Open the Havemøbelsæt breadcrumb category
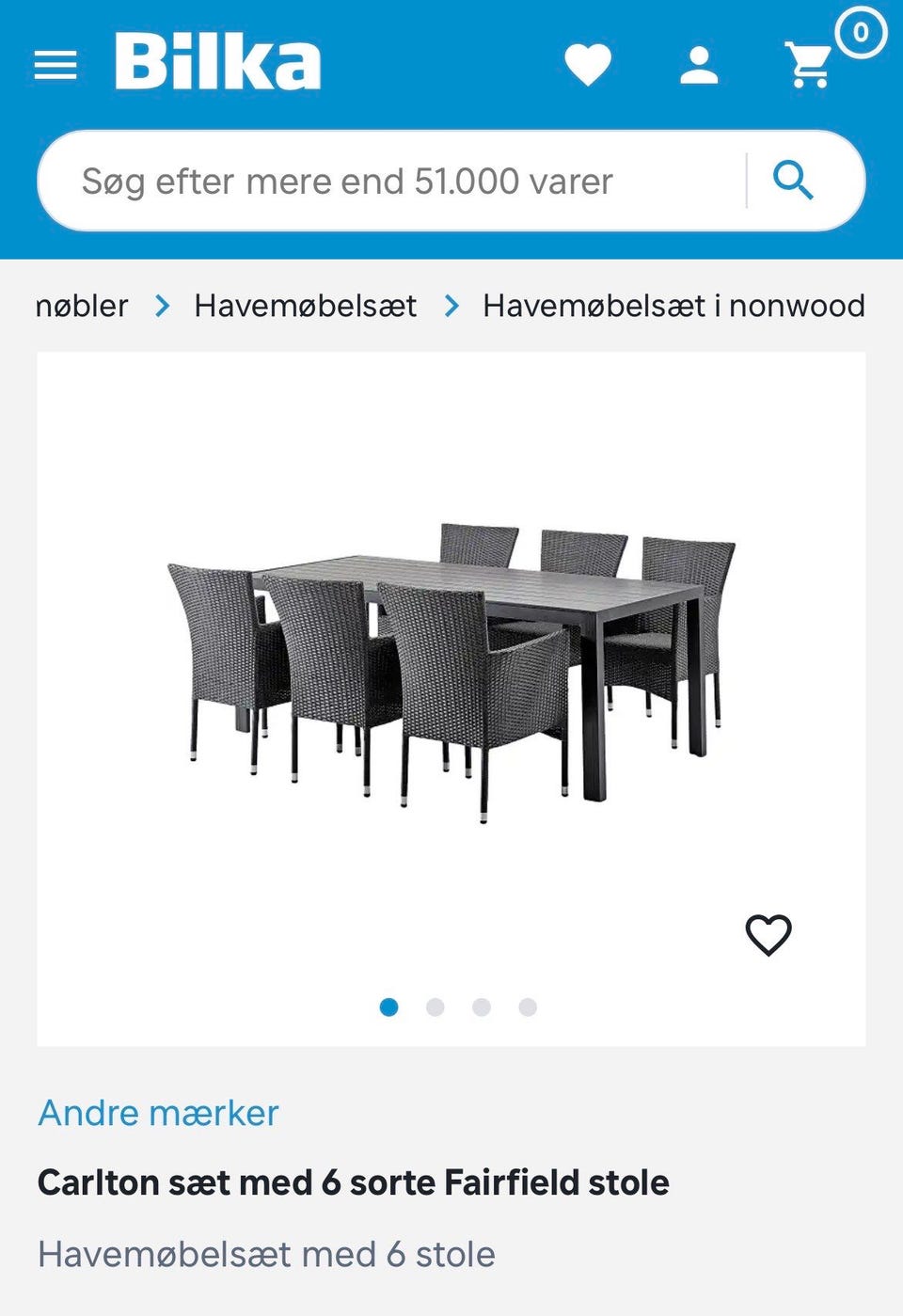 tap(306, 305)
